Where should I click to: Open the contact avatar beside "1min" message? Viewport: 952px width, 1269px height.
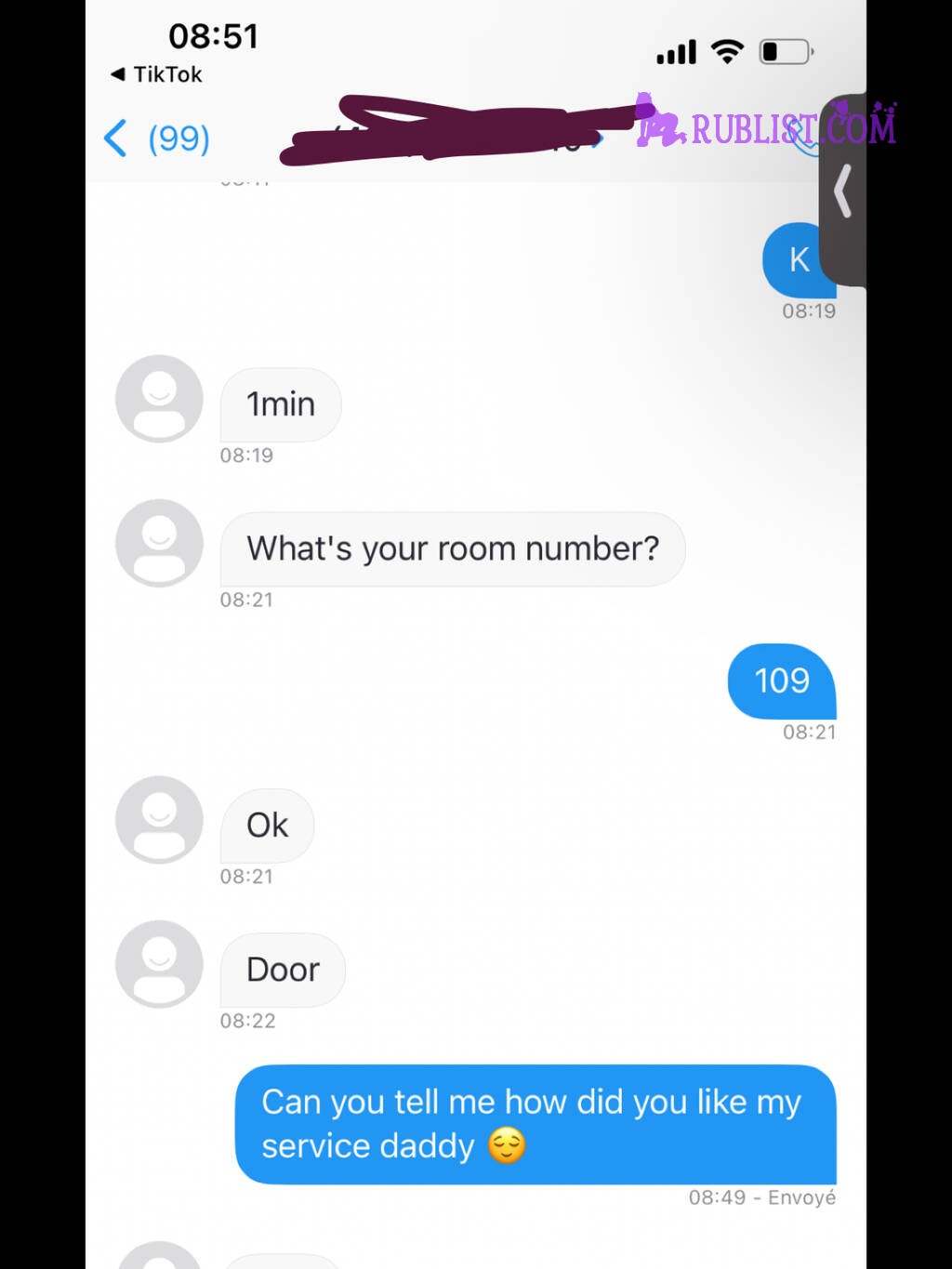tap(159, 399)
